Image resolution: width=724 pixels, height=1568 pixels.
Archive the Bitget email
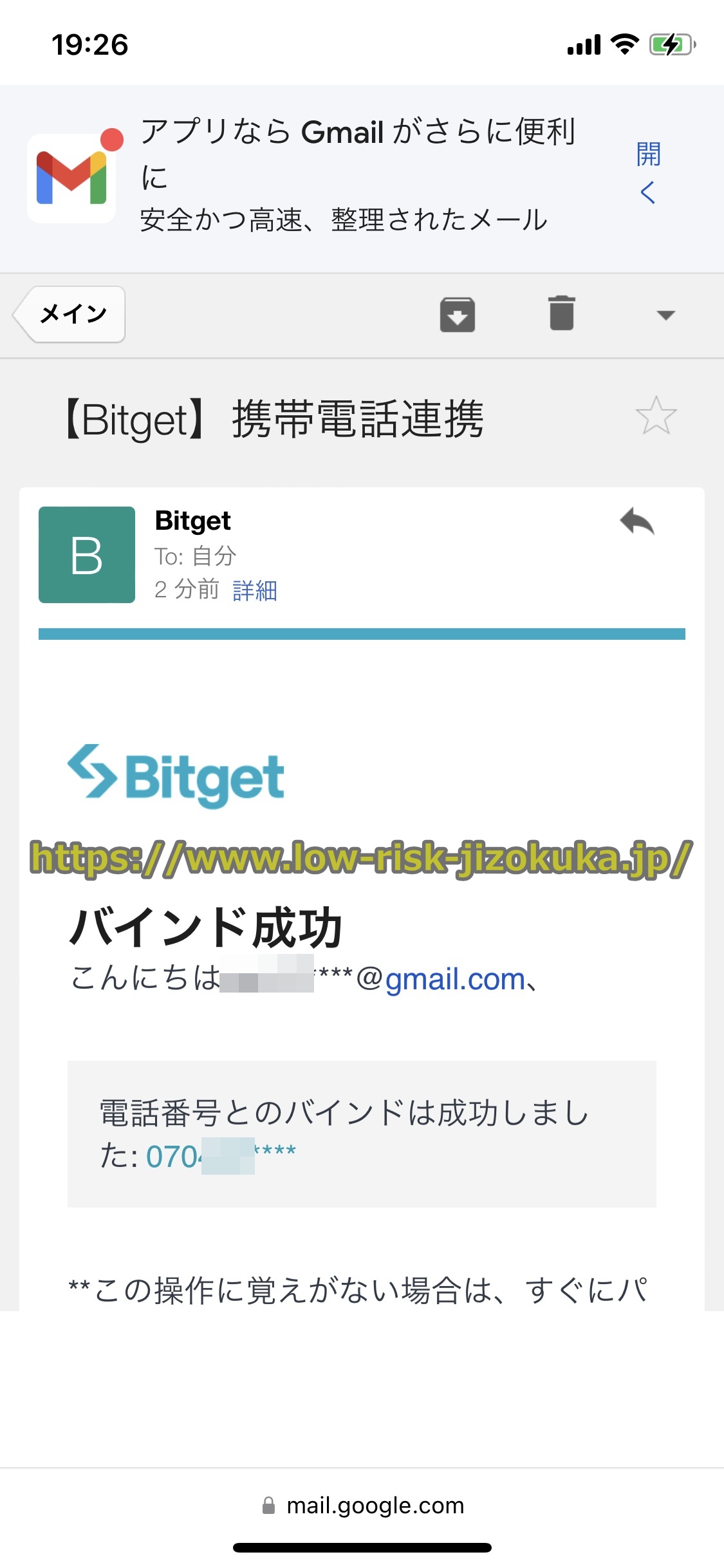[458, 315]
